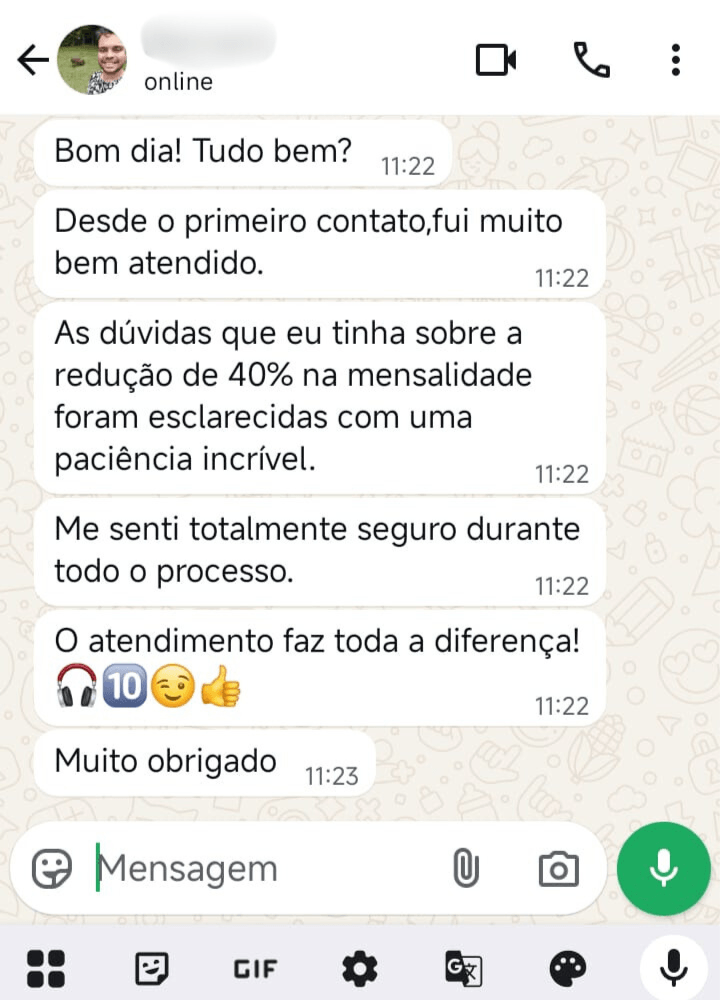Go back to the chat list

point(33,61)
